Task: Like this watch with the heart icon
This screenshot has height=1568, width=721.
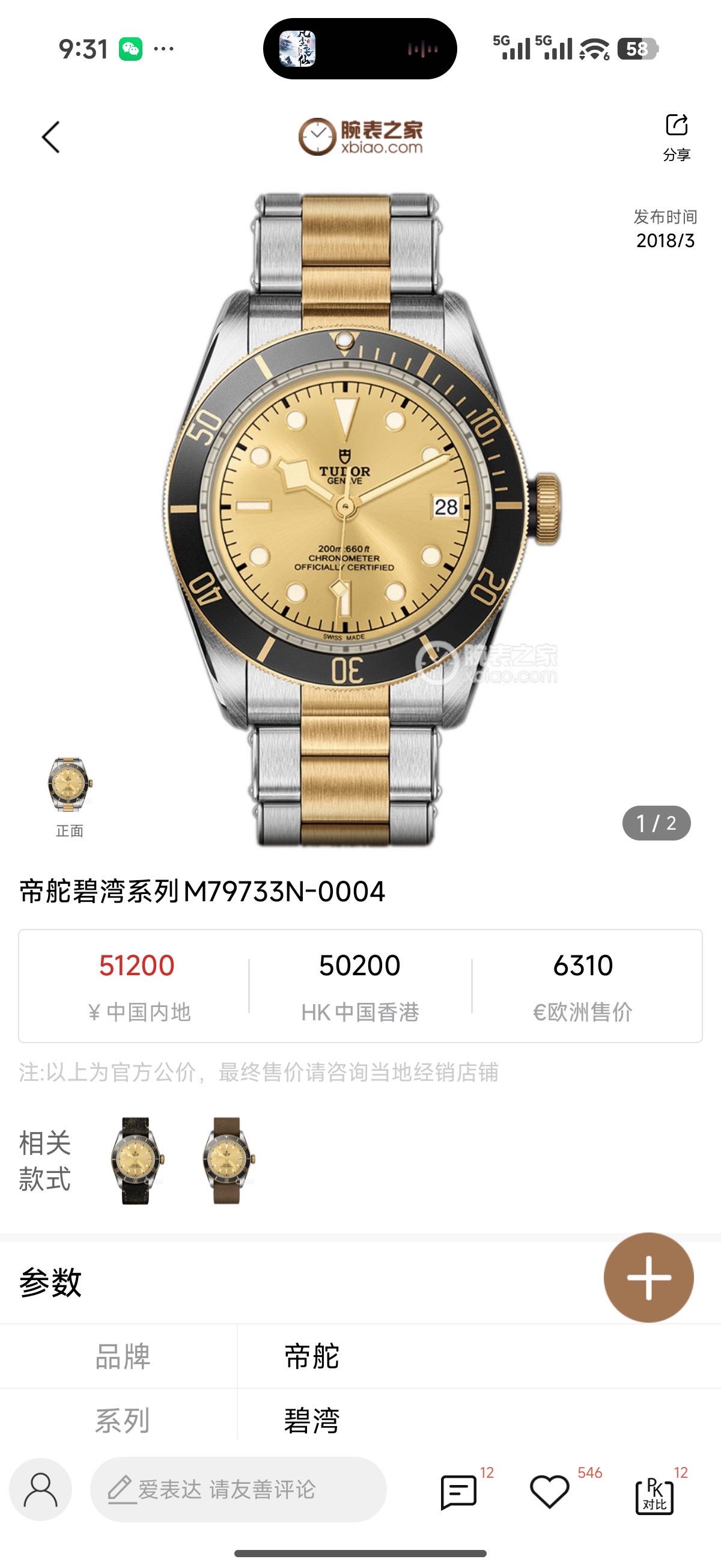Action: point(549,1491)
